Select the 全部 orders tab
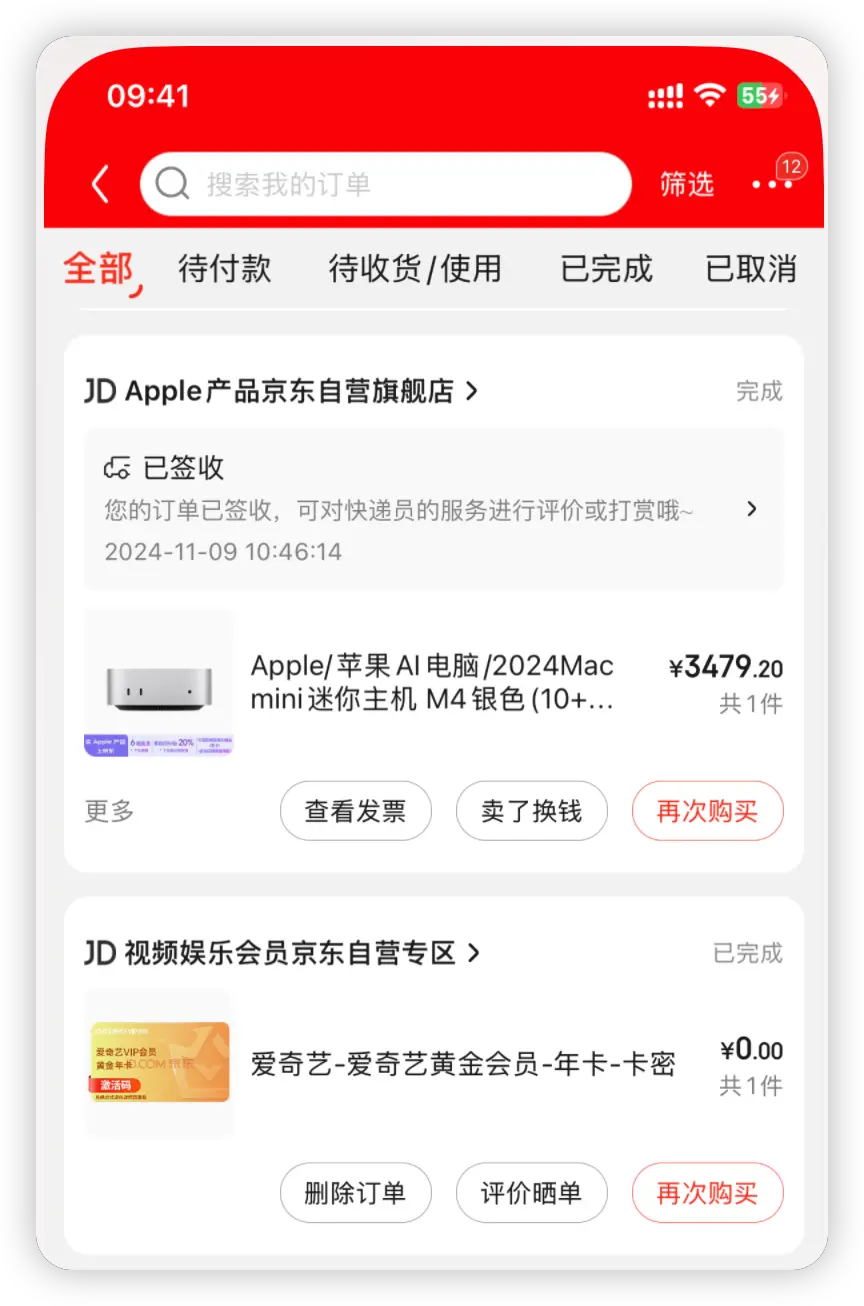This screenshot has height=1306, width=864. click(98, 268)
